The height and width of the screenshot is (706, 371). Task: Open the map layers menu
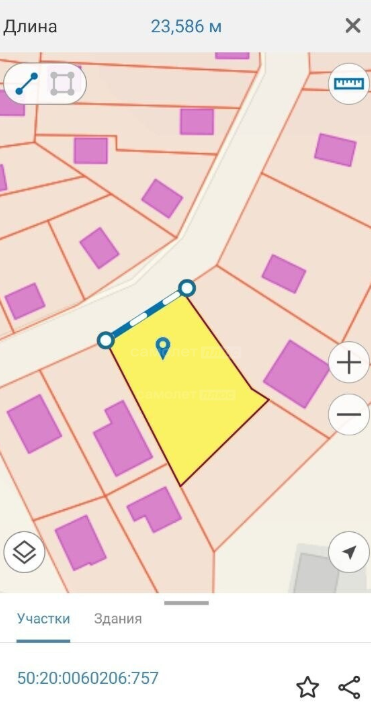click(24, 552)
